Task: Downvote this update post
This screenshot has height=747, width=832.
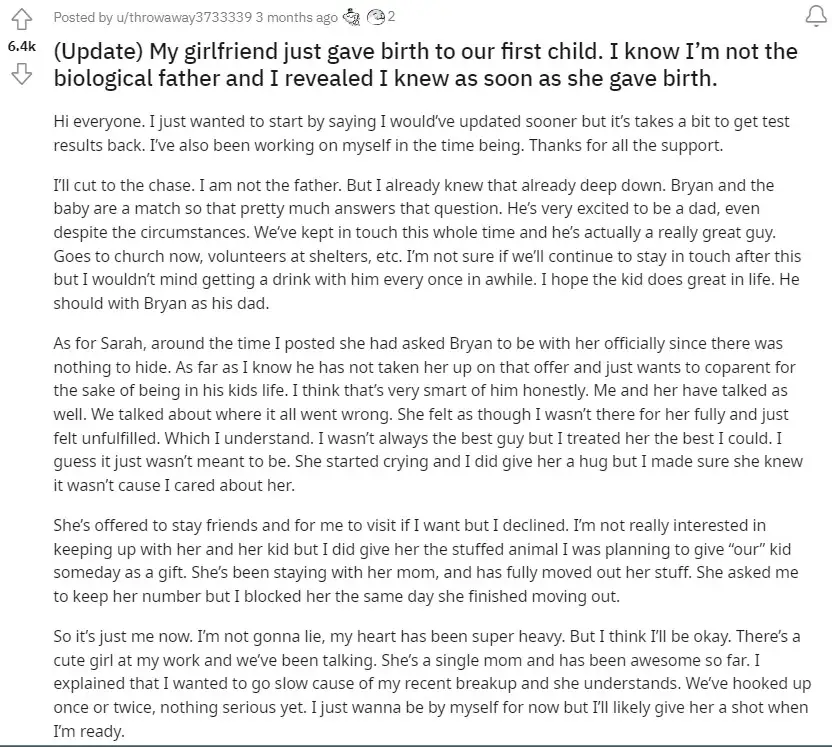Action: coord(22,73)
